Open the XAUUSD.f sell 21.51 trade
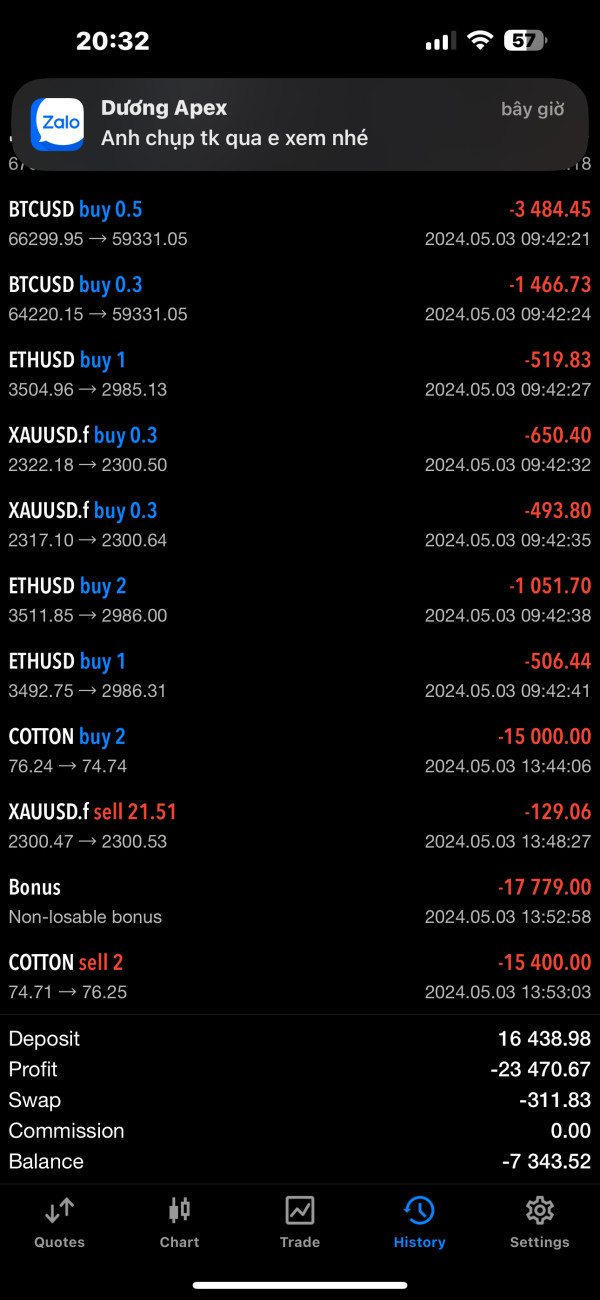600x1300 pixels. coord(300,826)
